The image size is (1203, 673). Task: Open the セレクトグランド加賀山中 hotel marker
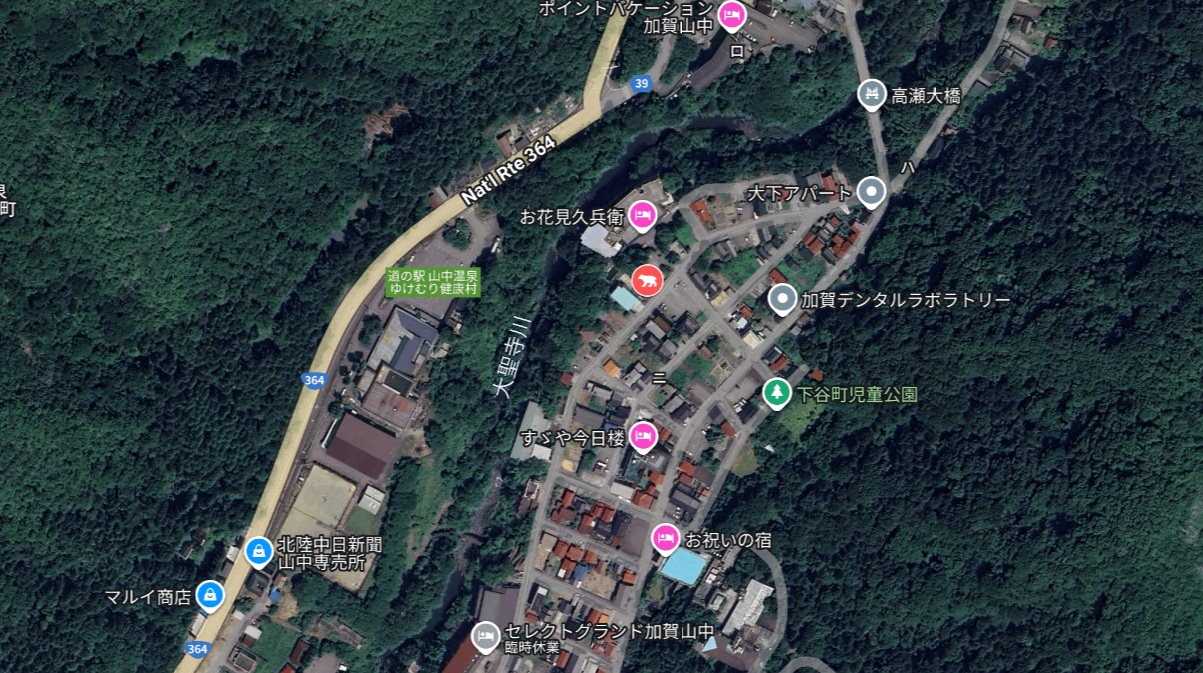[x=486, y=635]
